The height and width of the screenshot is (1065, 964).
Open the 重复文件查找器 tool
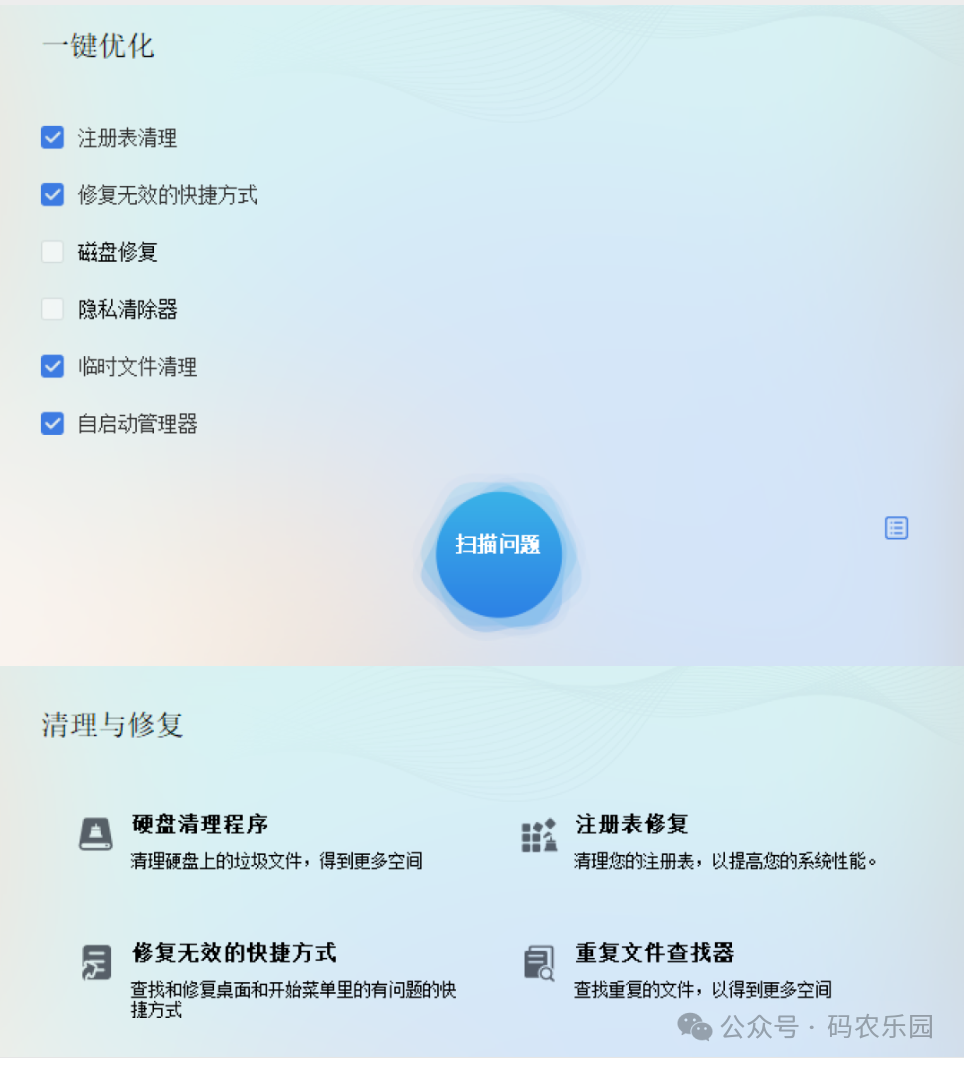point(654,952)
